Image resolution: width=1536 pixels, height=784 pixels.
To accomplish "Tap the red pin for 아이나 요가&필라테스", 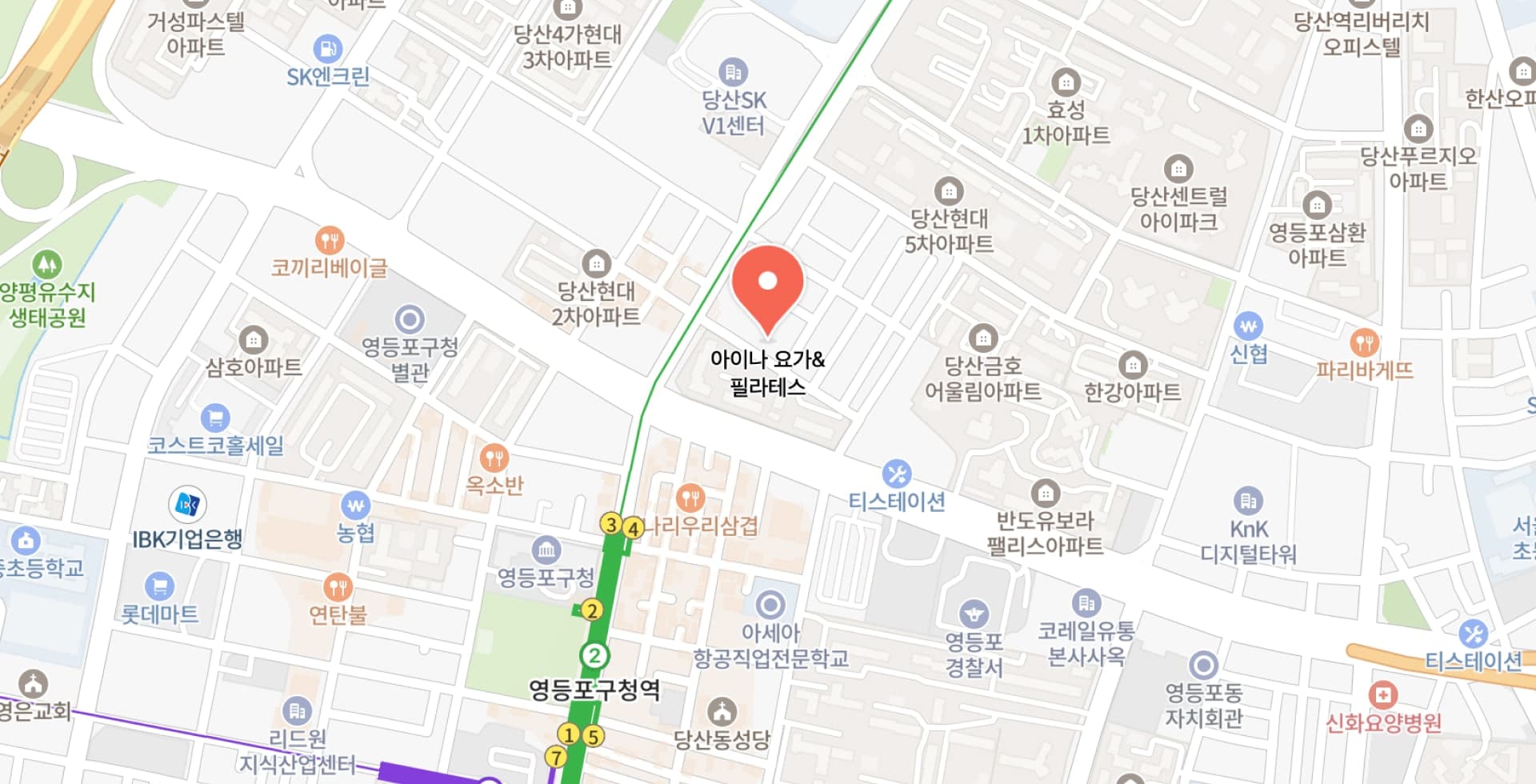I will 767,286.
